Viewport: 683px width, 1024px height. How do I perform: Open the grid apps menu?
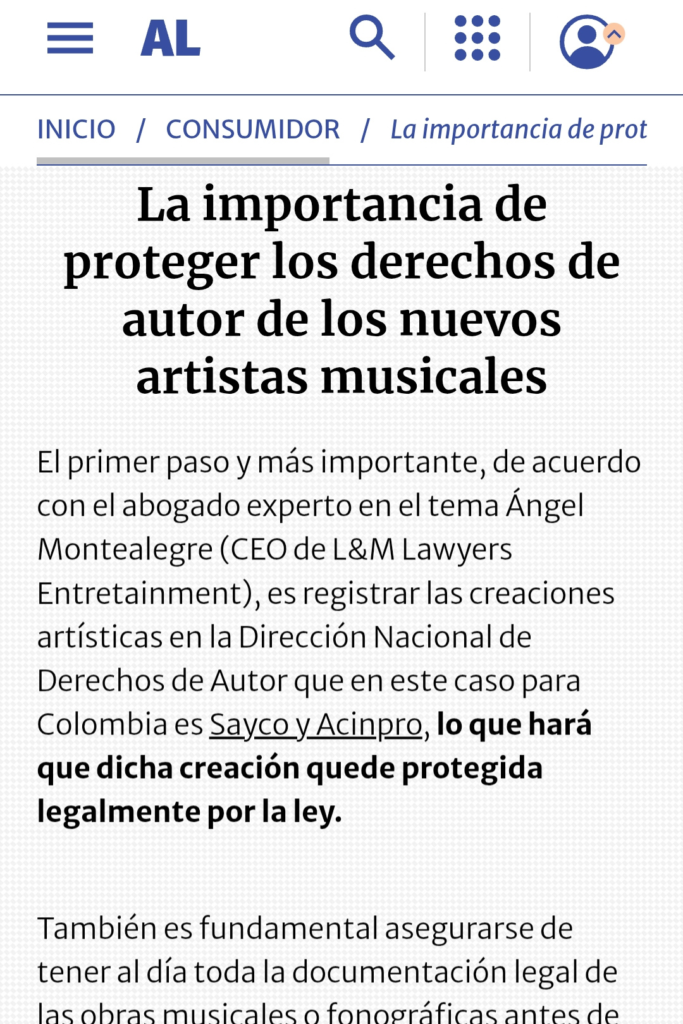pyautogui.click(x=477, y=40)
